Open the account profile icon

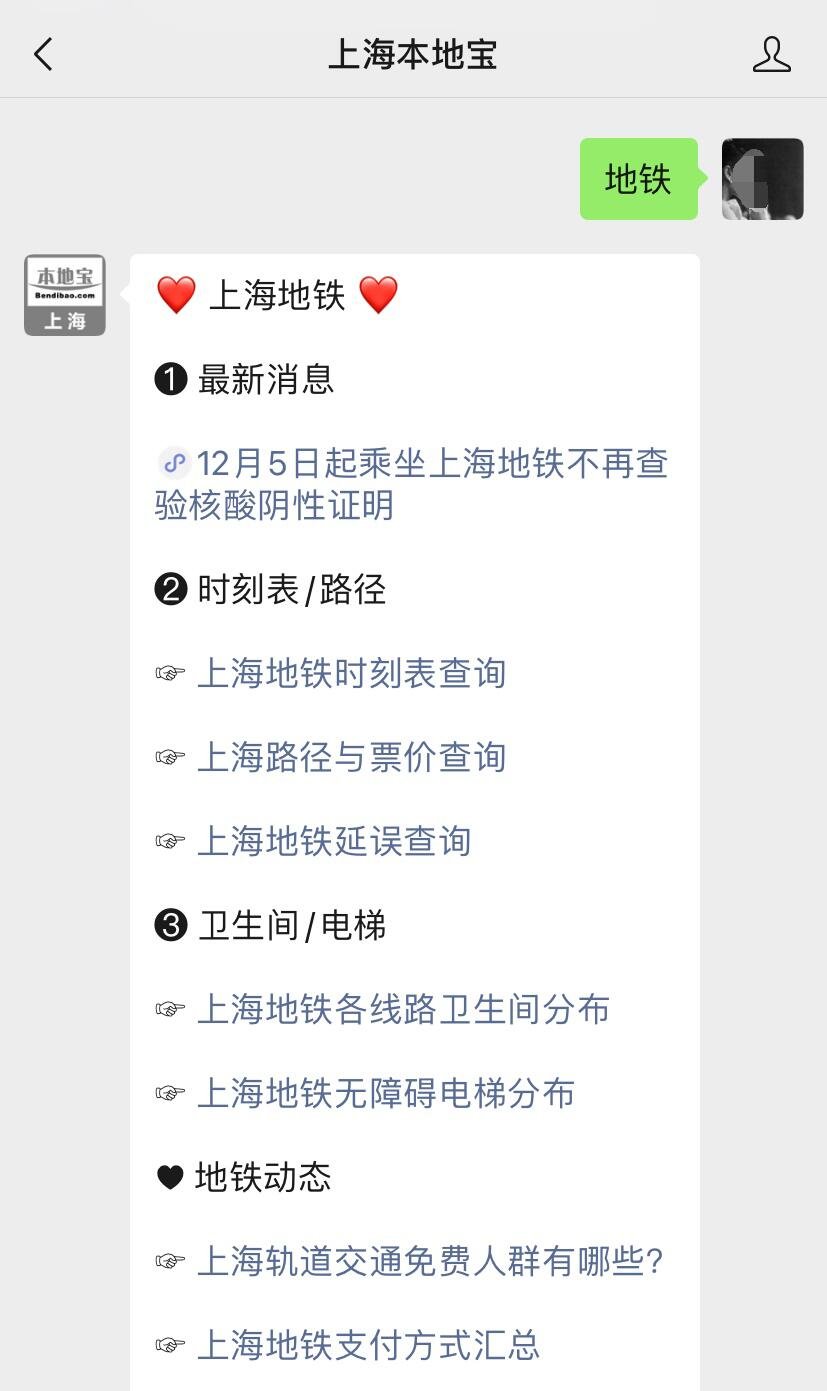(771, 54)
